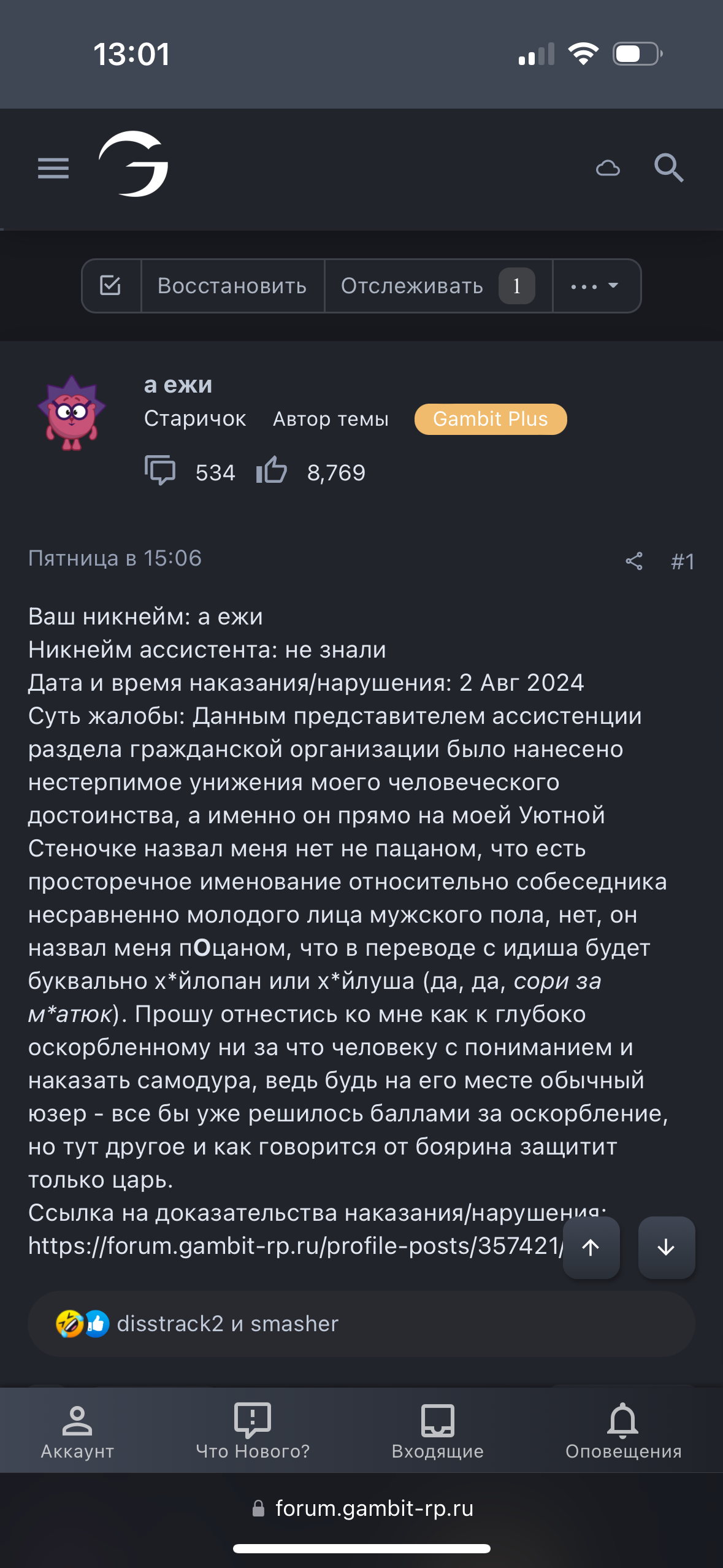Open а ежи's profile avatar
This screenshot has height=1568, width=723.
[x=72, y=413]
